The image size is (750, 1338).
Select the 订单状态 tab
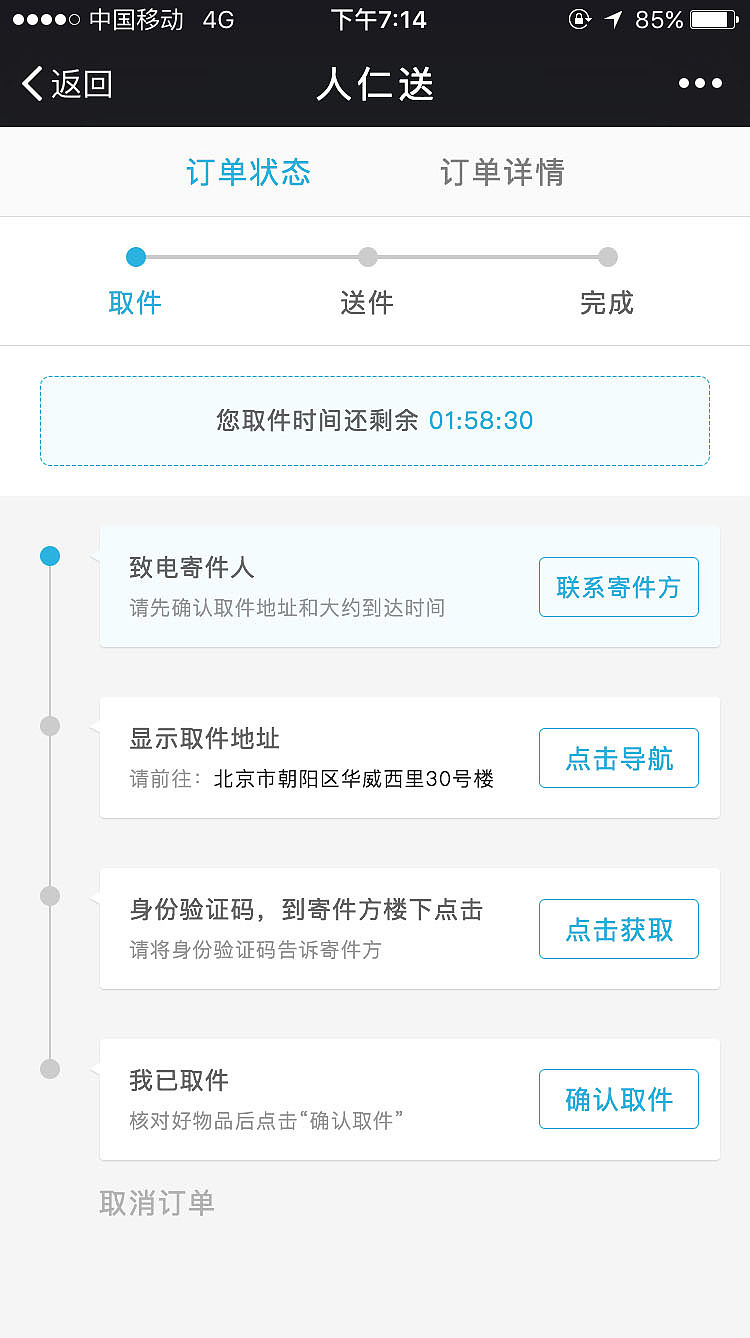point(247,171)
